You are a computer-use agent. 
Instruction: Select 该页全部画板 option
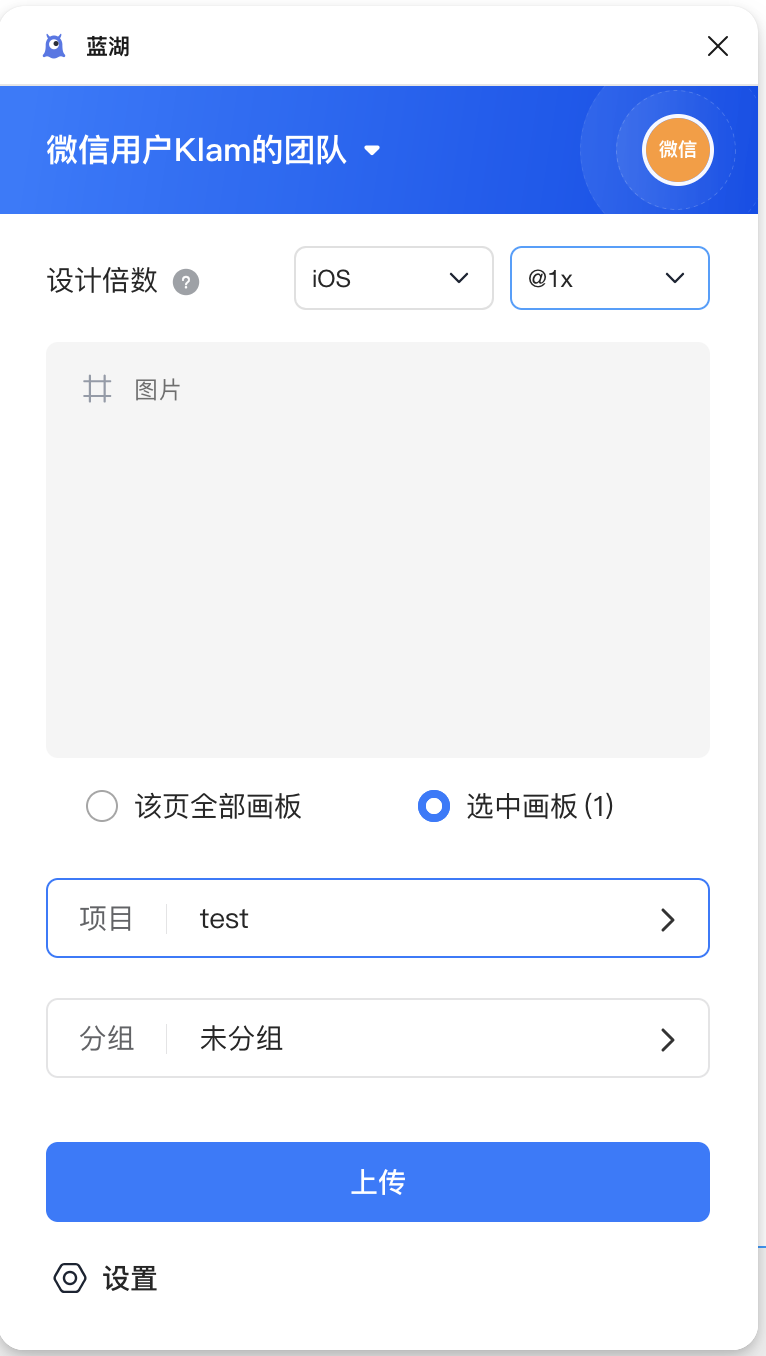click(x=195, y=806)
